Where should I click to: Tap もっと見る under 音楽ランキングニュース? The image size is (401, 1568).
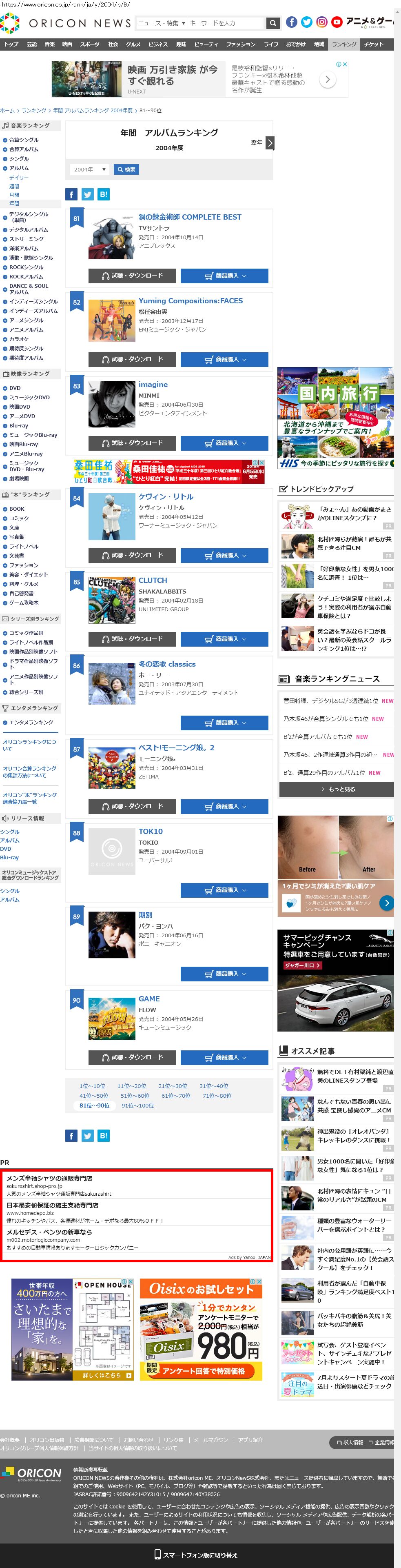click(x=337, y=789)
